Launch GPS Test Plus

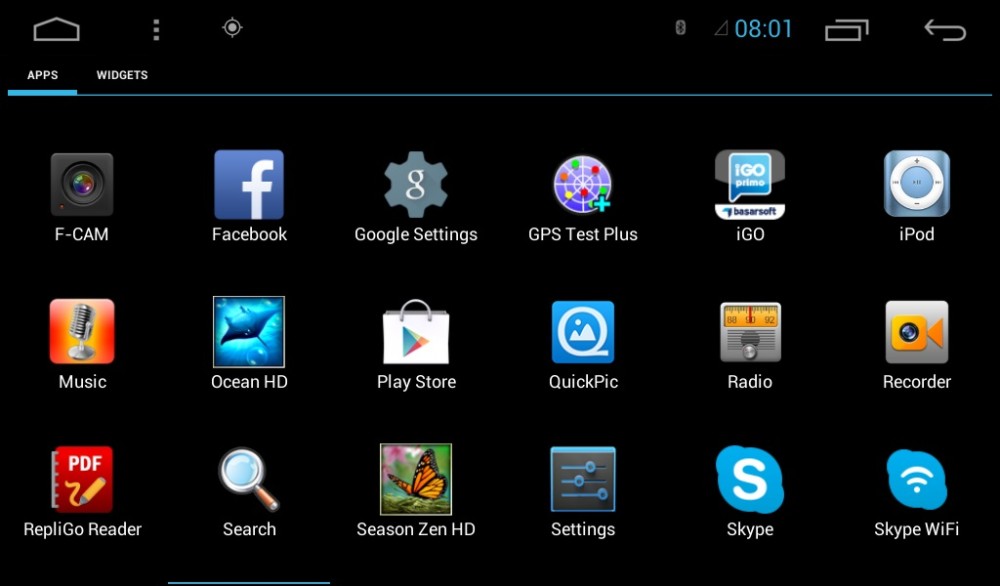(x=583, y=185)
